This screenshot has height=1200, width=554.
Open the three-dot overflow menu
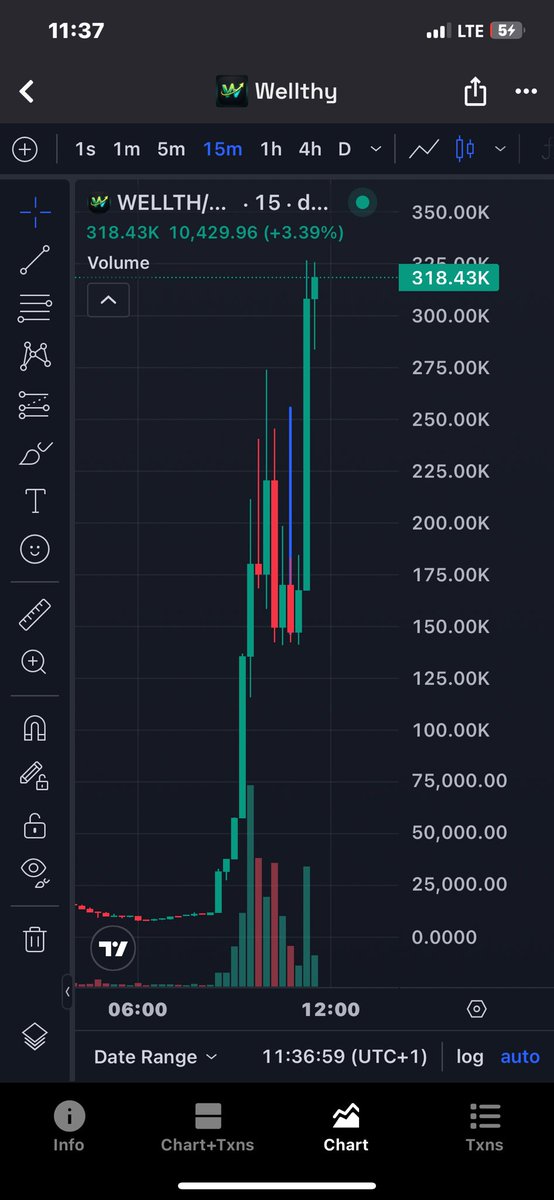pos(526,92)
